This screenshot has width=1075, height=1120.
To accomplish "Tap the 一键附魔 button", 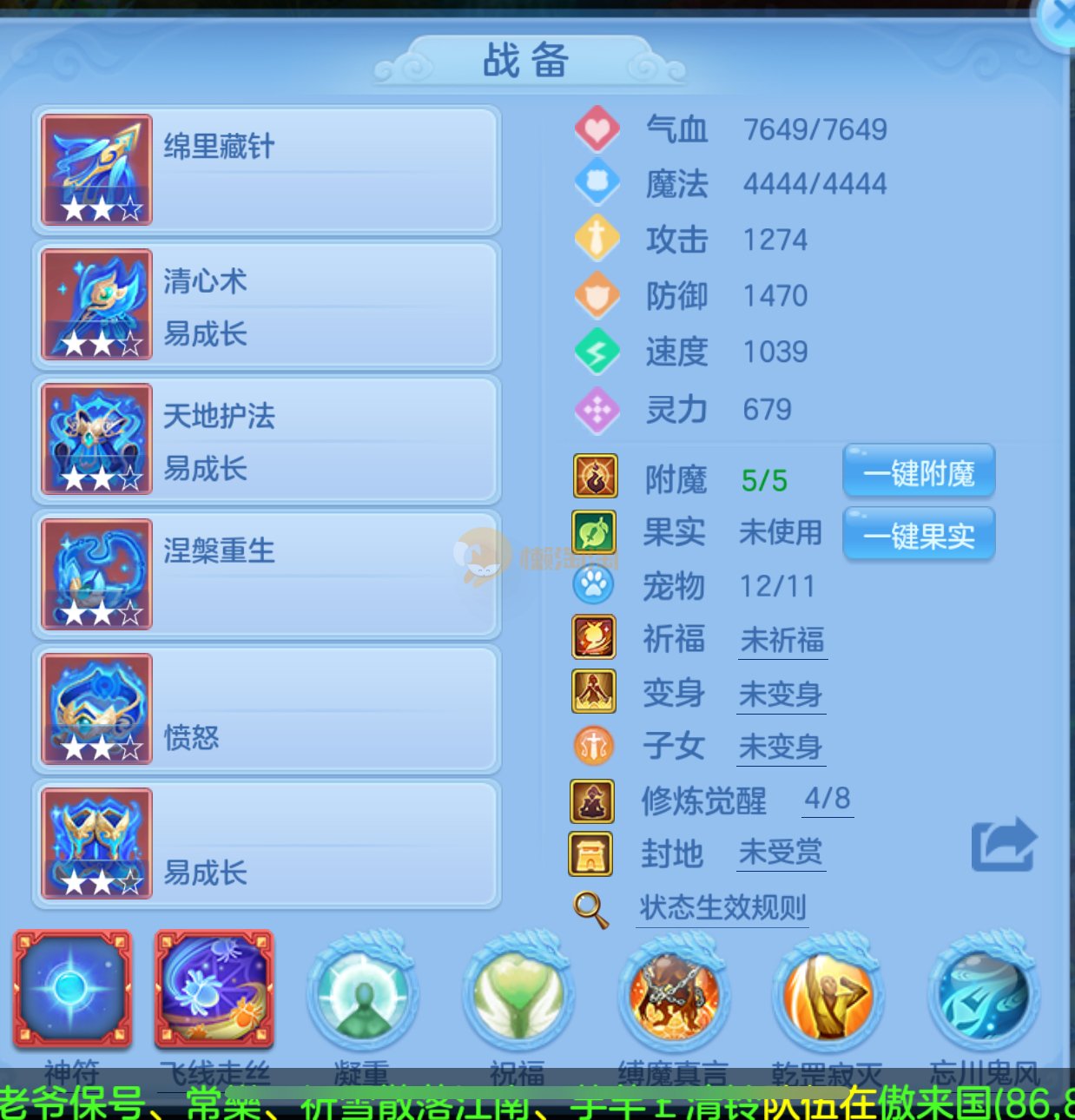I will [919, 474].
